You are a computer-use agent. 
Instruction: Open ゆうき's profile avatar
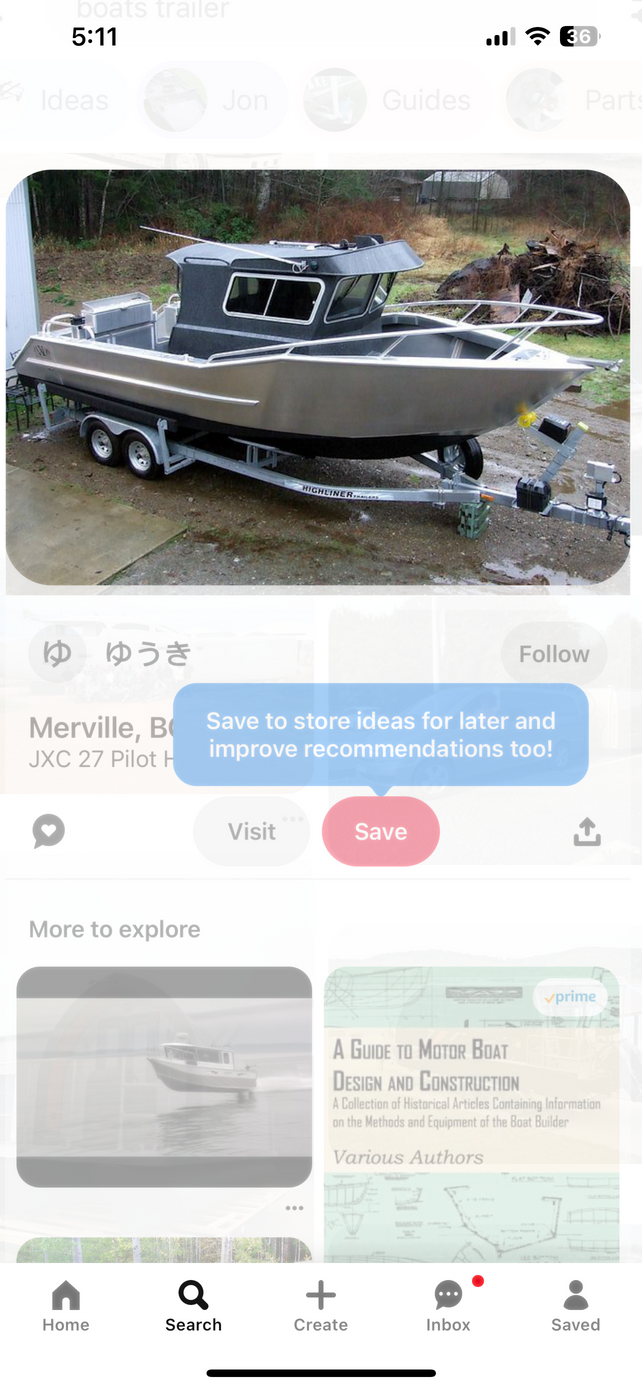57,654
